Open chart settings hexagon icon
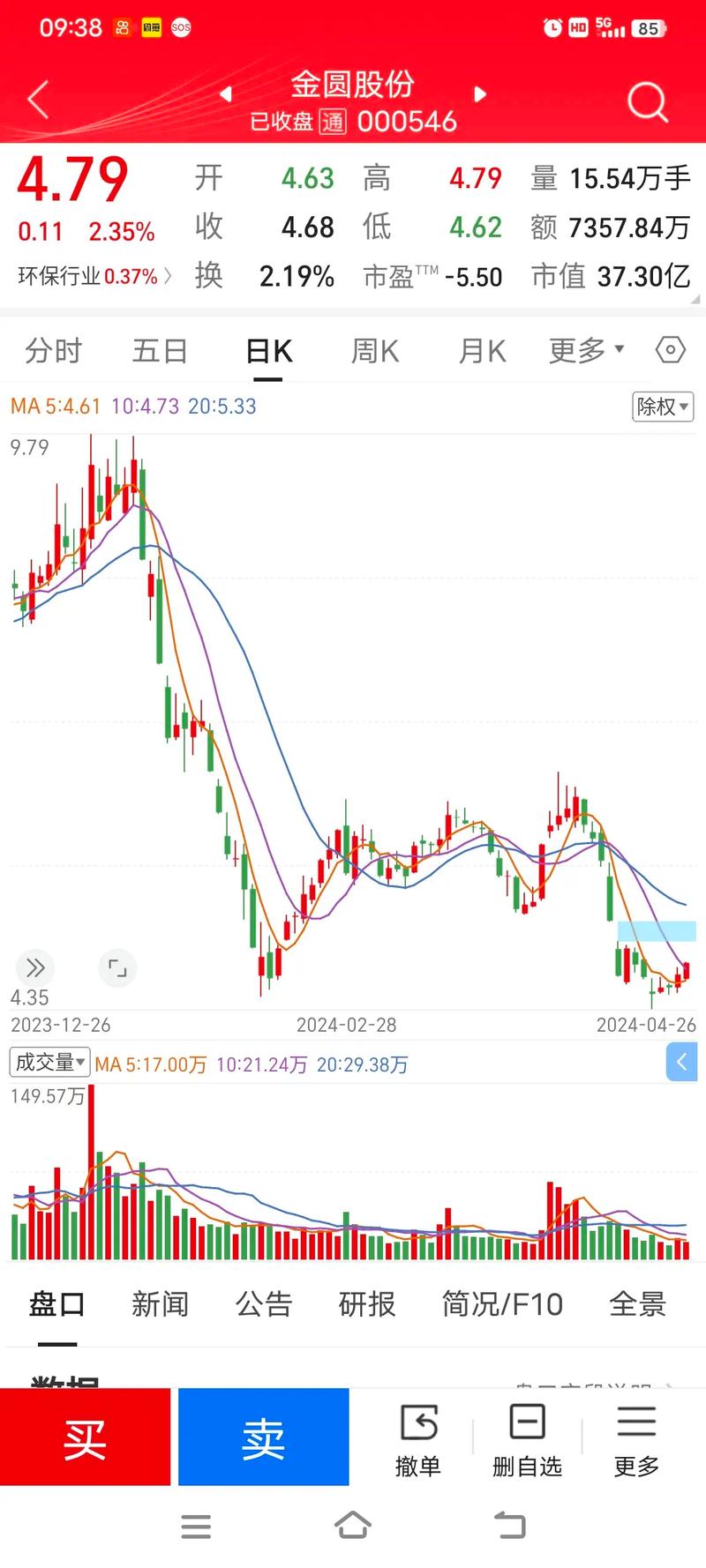The height and width of the screenshot is (1568, 706). pos(671,350)
